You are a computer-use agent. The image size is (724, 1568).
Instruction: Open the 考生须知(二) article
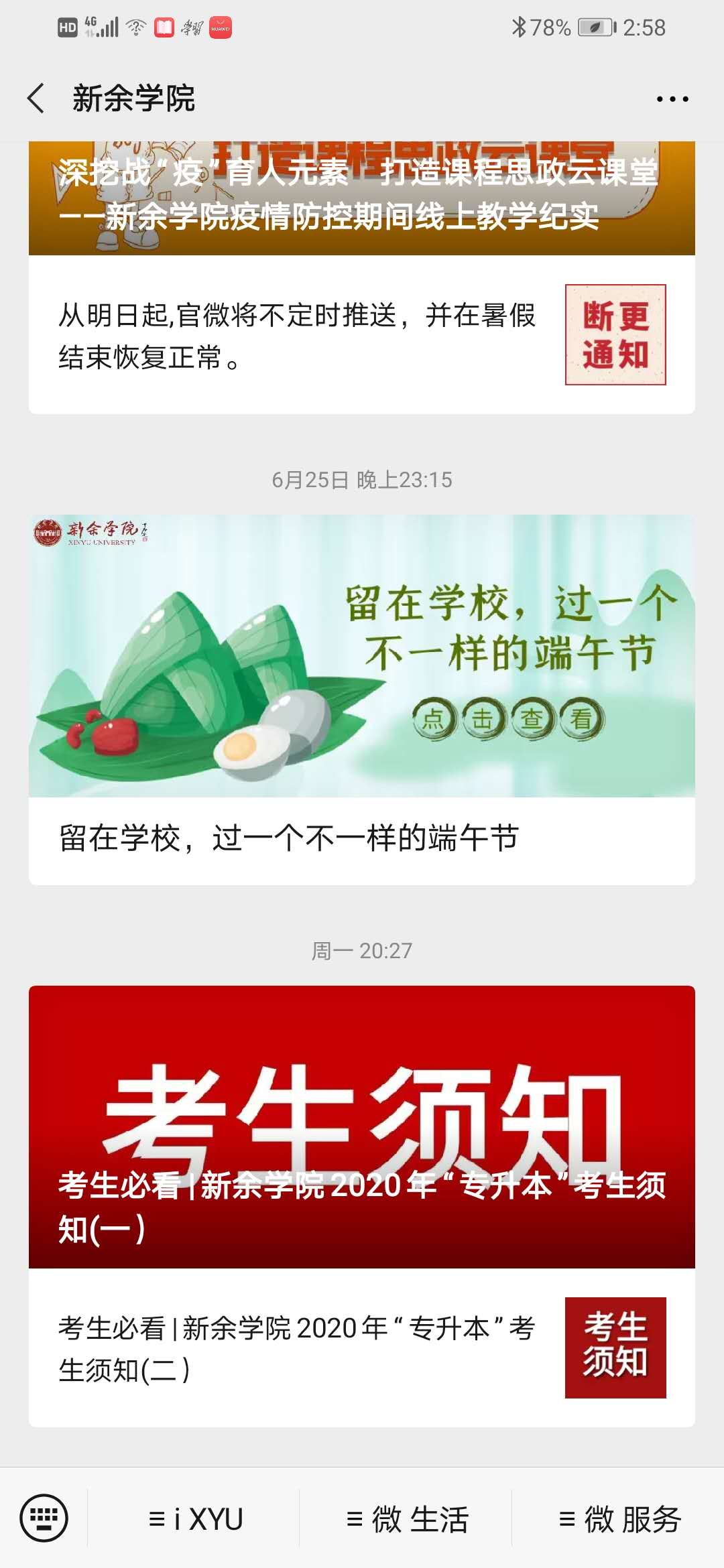tap(362, 1348)
